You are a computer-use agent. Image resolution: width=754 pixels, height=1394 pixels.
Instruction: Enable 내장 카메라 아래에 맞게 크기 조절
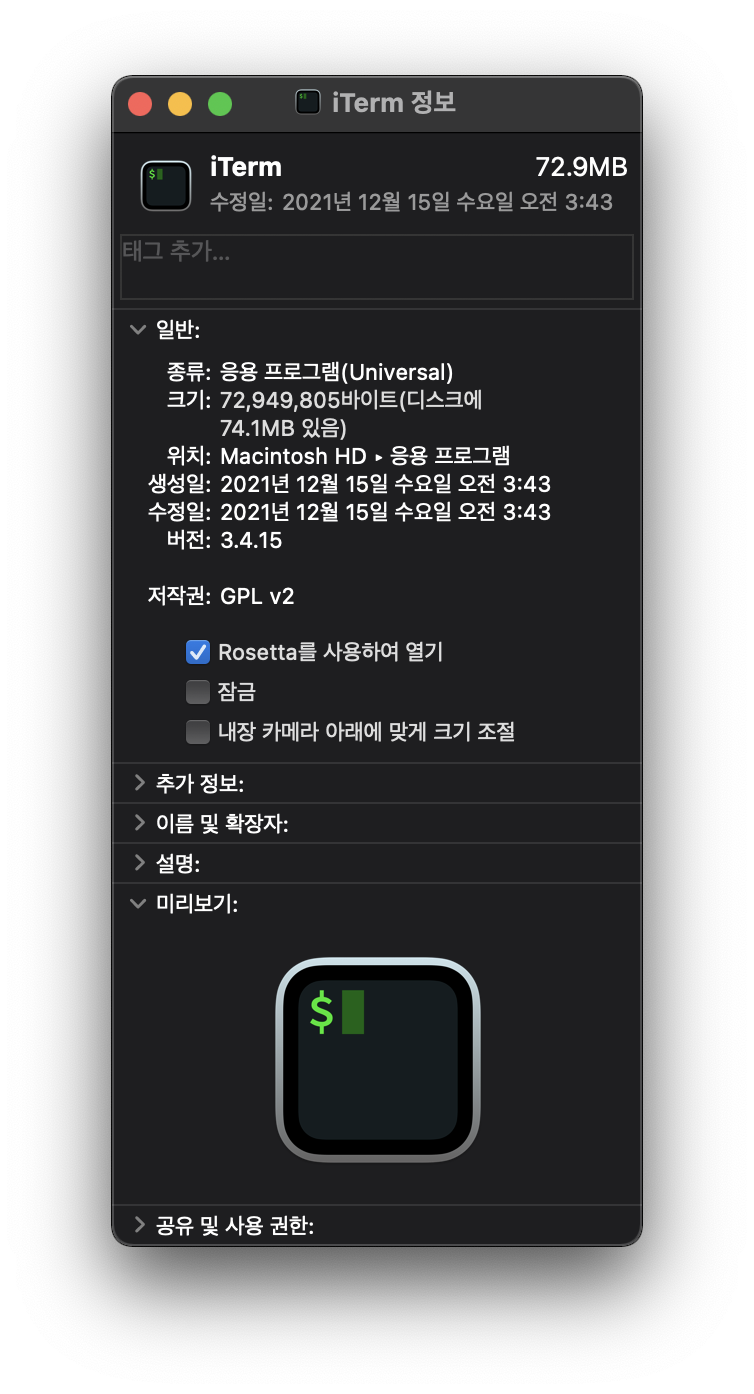point(198,732)
